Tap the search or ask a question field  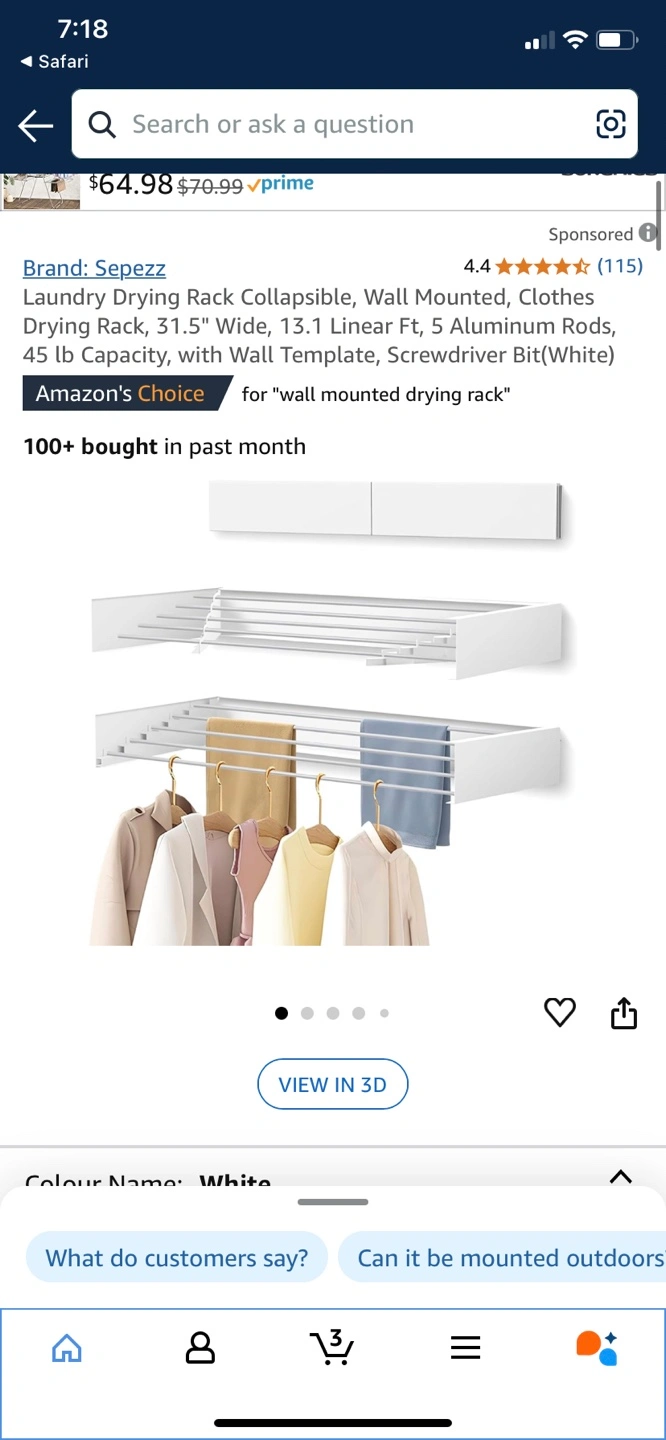pos(354,124)
